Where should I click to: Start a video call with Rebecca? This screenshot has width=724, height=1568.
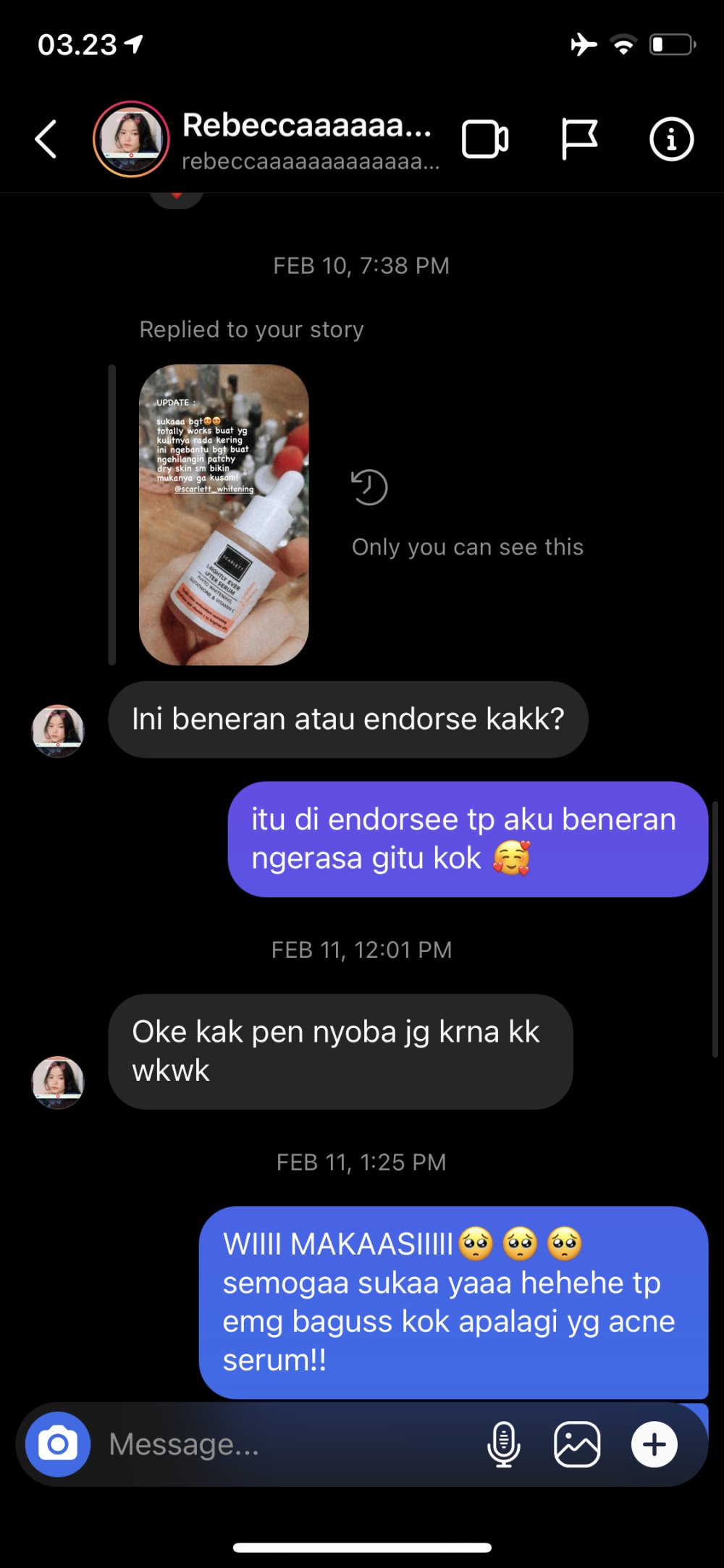(x=485, y=139)
